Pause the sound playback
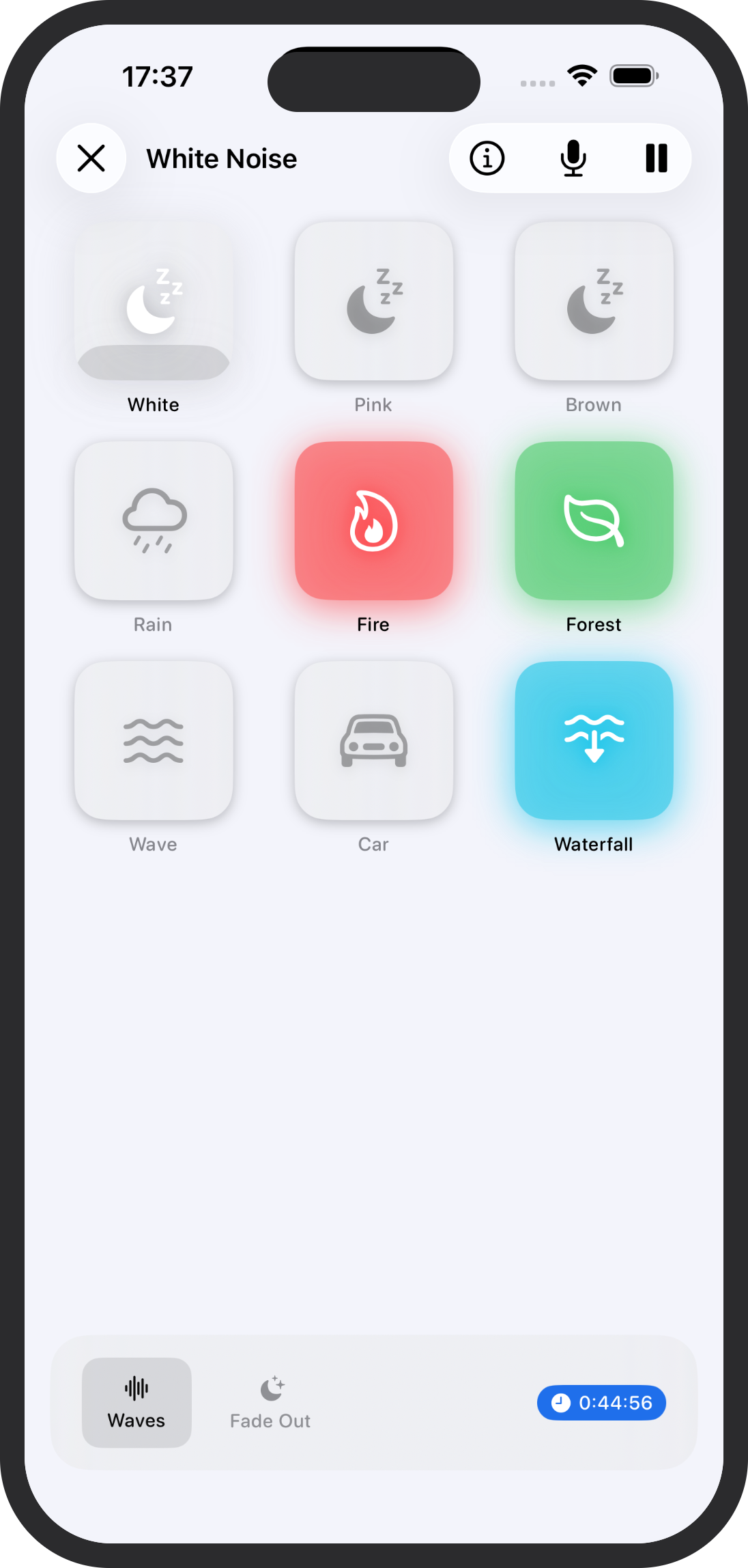This screenshot has width=748, height=1568. point(657,158)
